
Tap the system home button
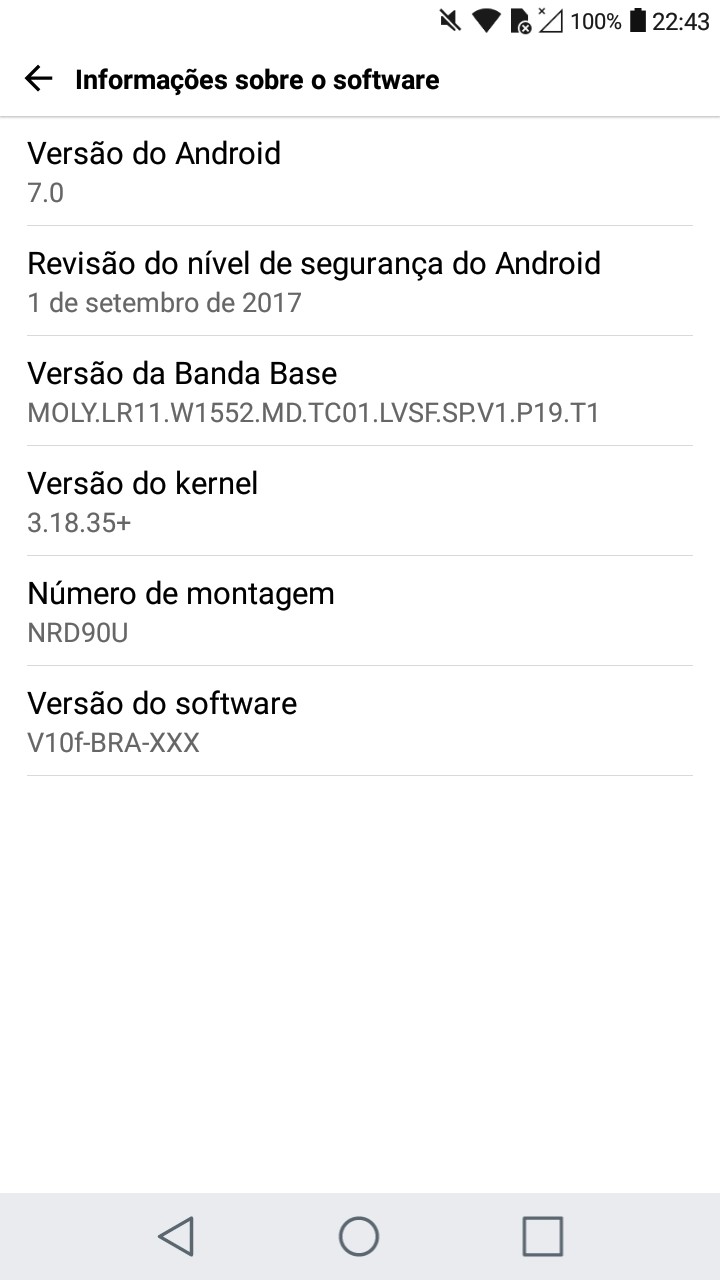click(359, 1236)
